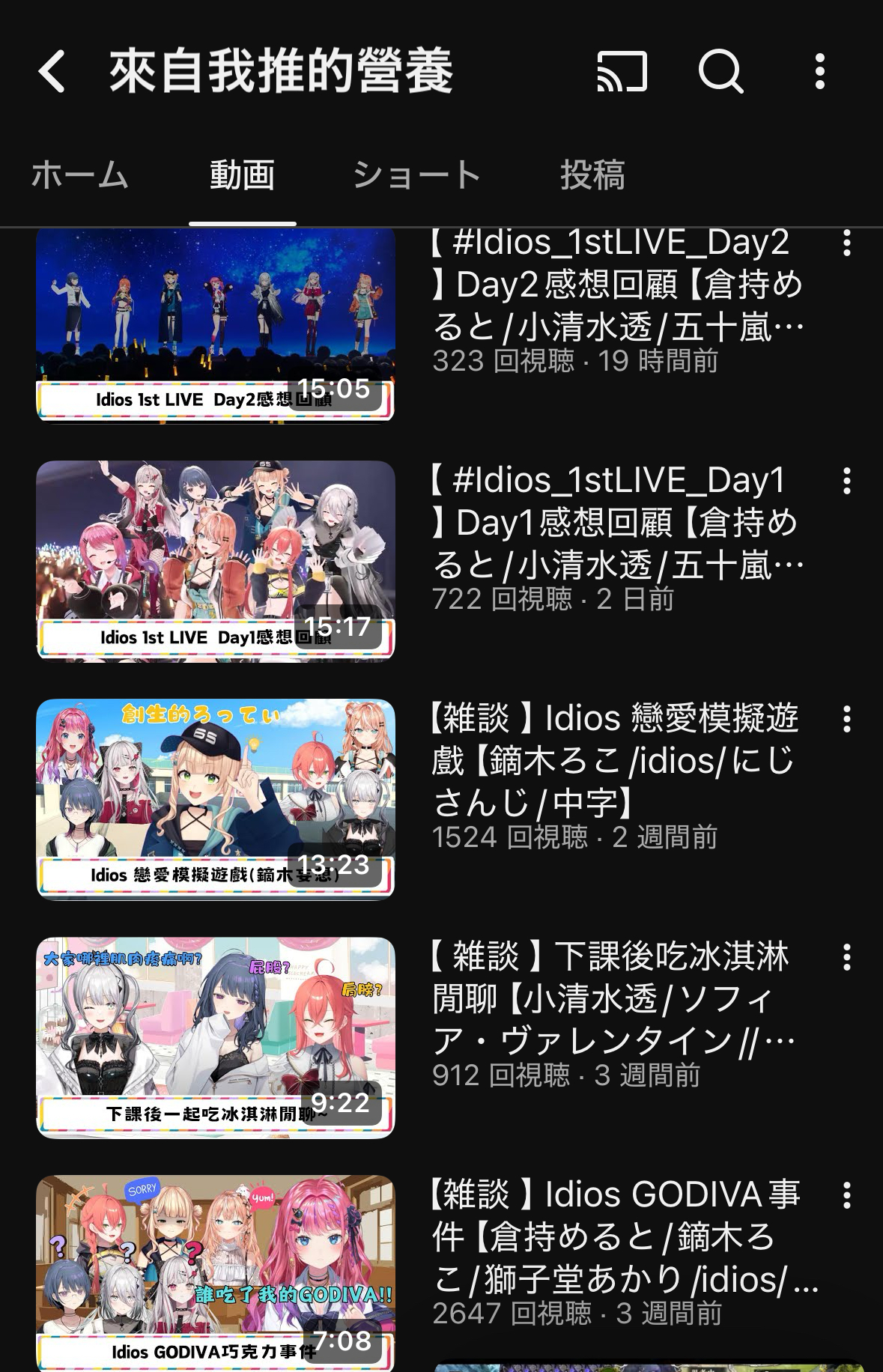Open options for the Day2感想回顧 video
The height and width of the screenshot is (1372, 883).
[846, 243]
